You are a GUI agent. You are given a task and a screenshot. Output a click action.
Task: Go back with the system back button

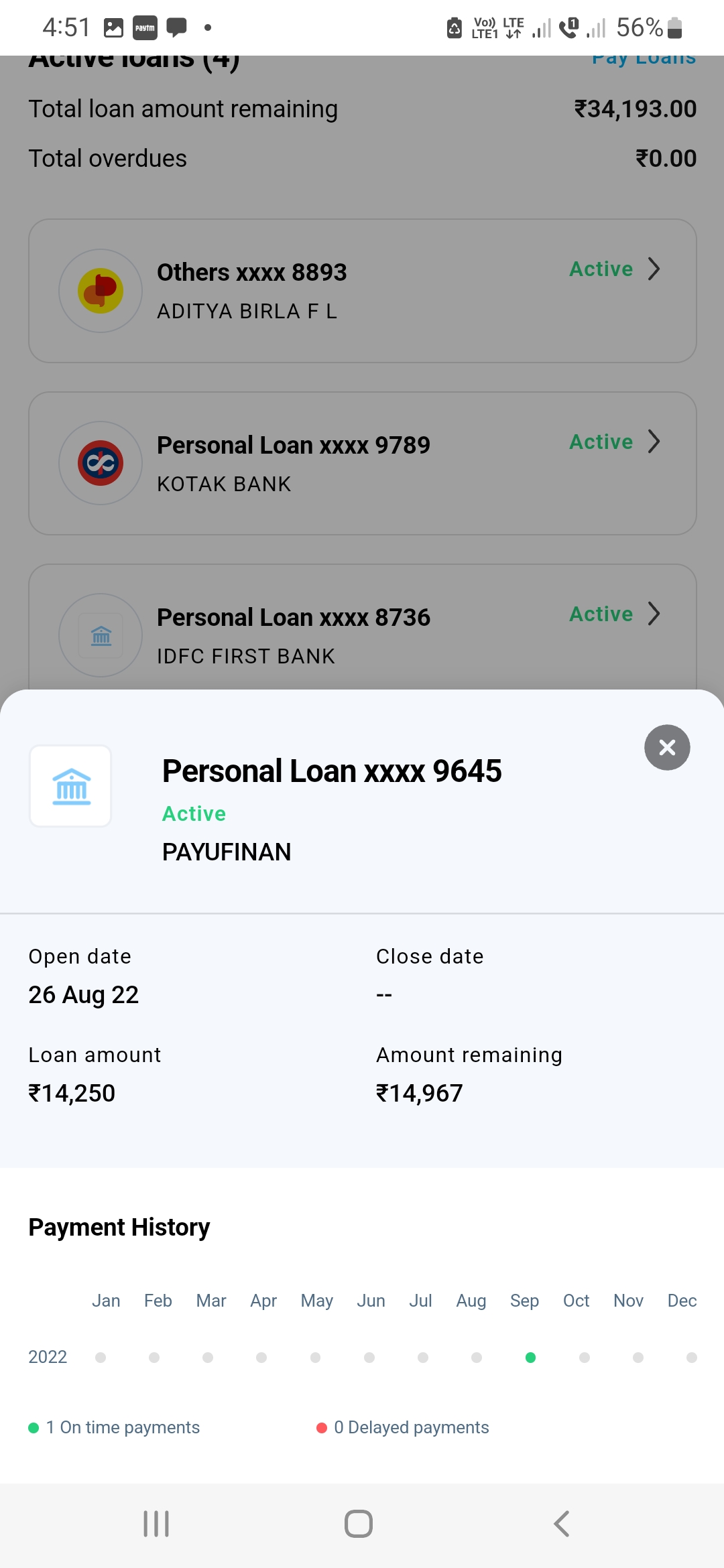tap(562, 1524)
